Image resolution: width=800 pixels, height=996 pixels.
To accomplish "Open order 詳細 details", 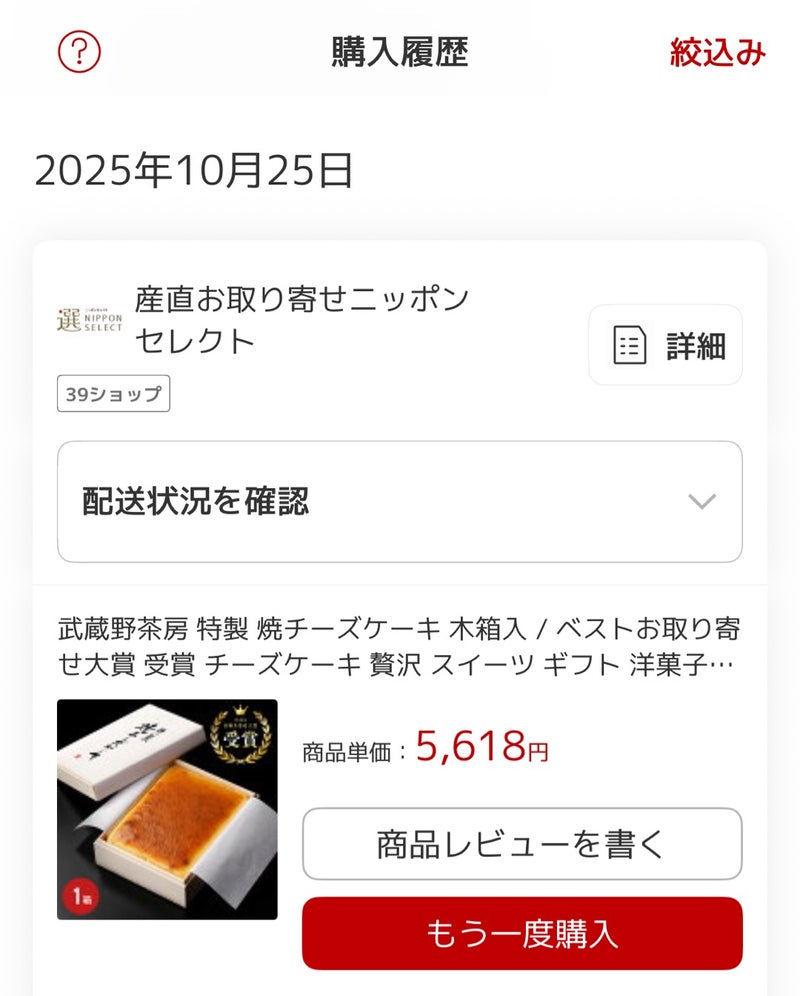I will 665,346.
